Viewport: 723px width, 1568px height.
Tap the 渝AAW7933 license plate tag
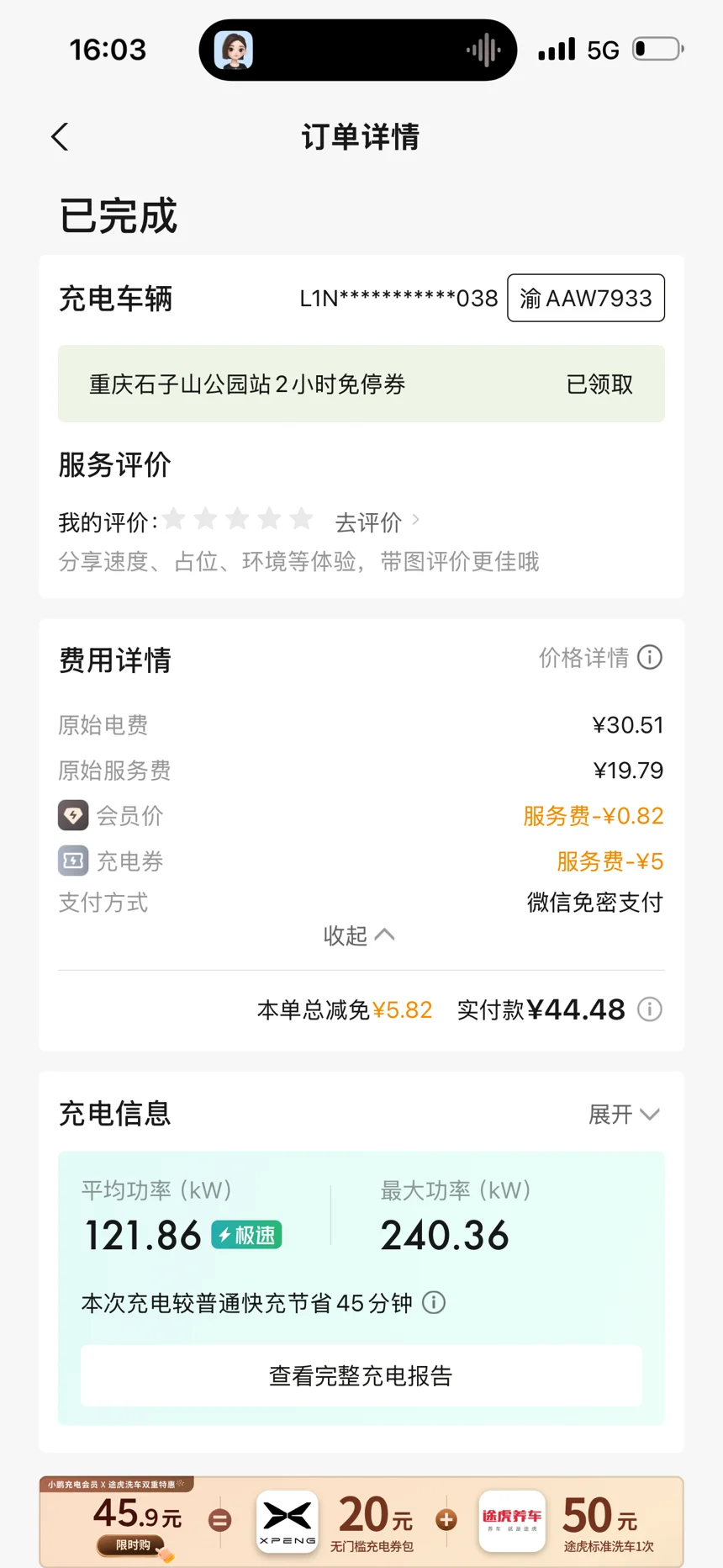[x=586, y=298]
